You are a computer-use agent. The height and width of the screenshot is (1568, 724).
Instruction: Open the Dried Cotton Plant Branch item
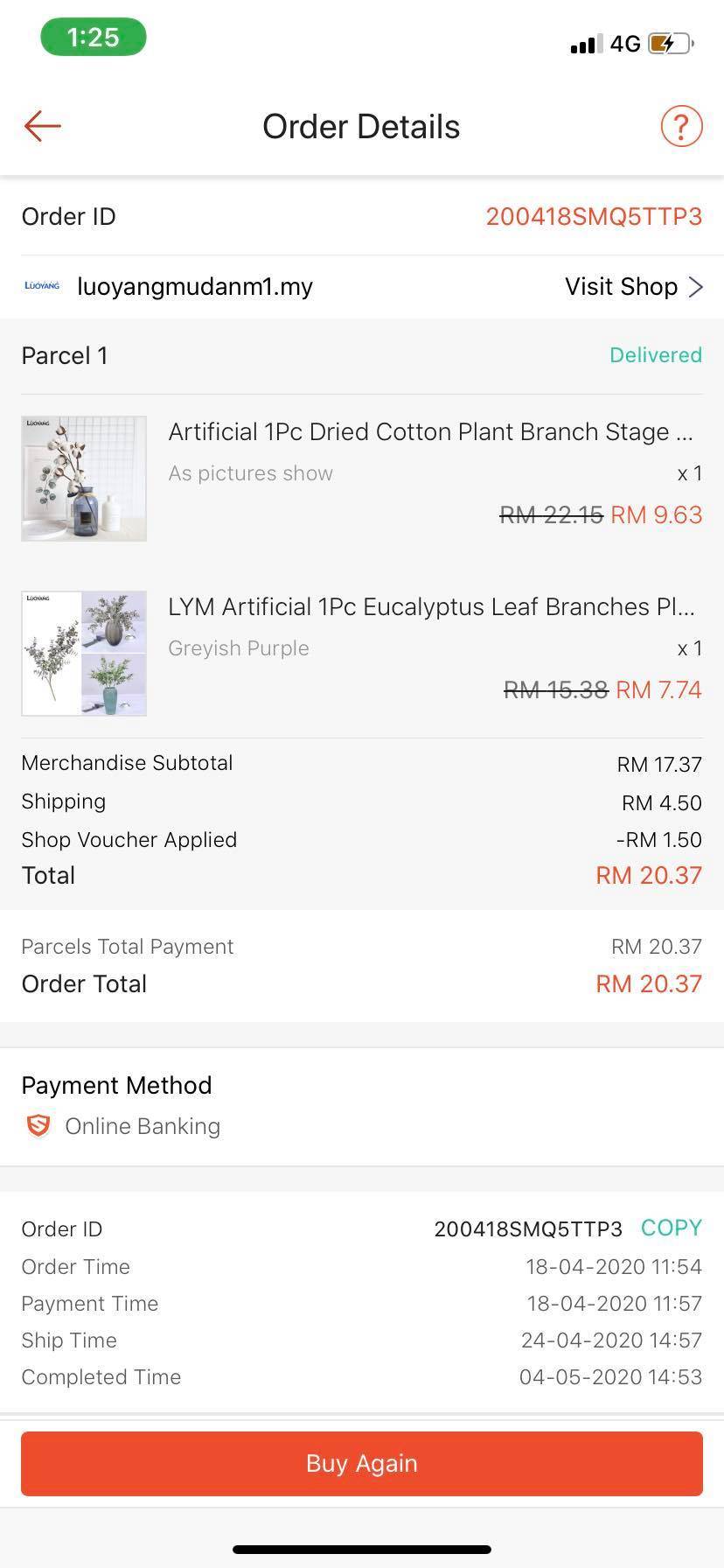point(429,432)
